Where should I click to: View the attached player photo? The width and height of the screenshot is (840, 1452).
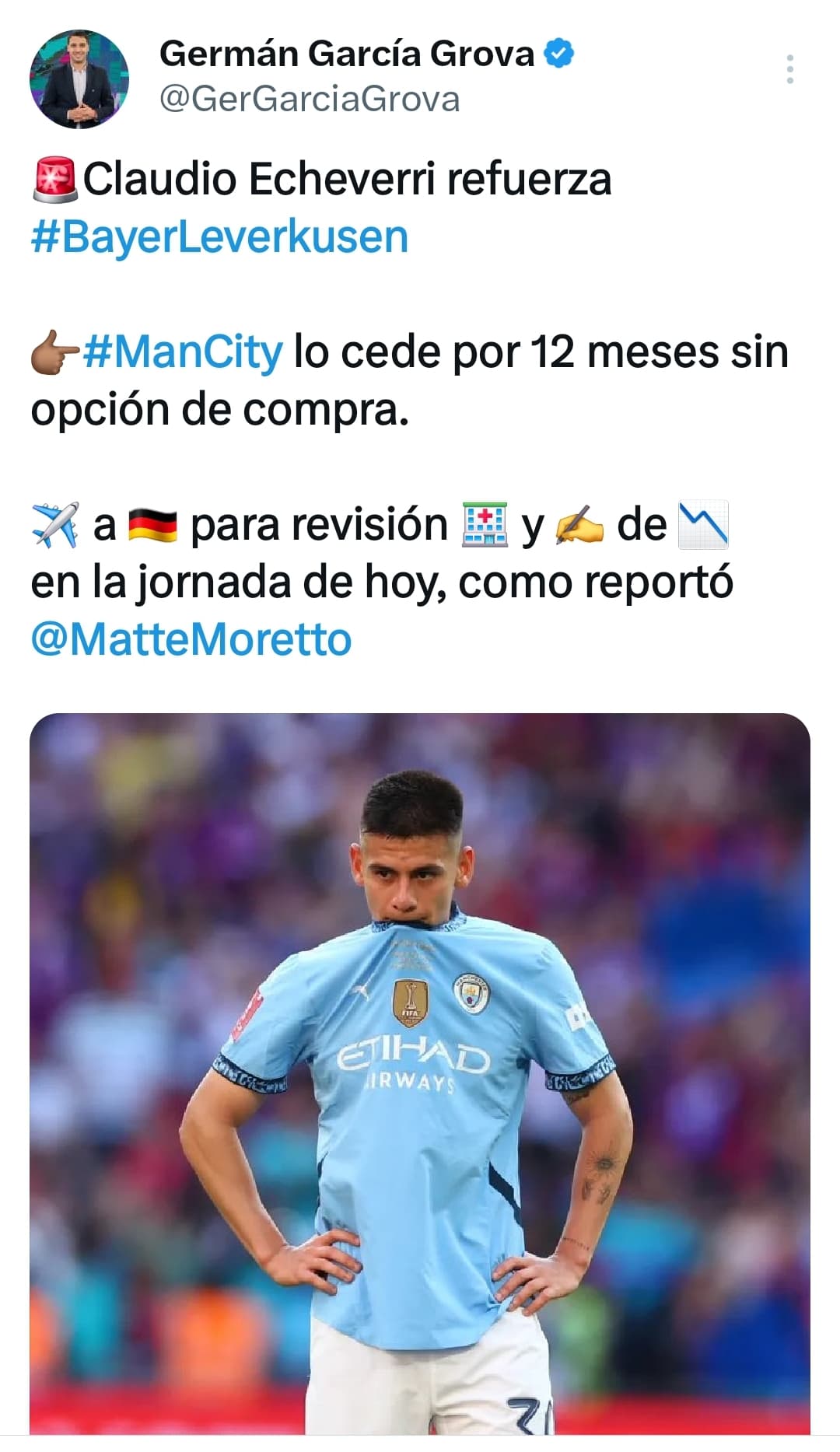[x=420, y=1073]
